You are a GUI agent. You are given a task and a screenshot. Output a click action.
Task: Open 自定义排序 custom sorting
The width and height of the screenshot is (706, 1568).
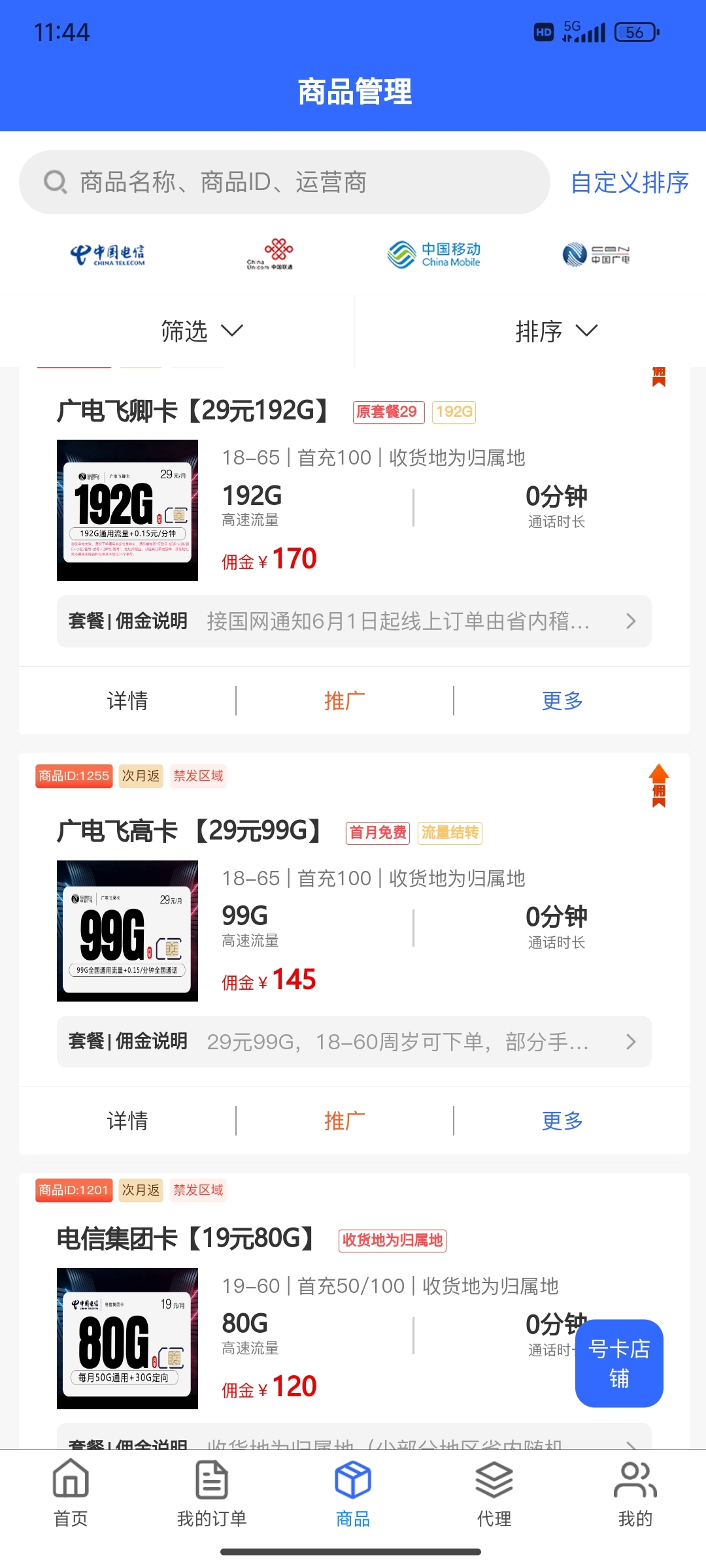point(630,182)
